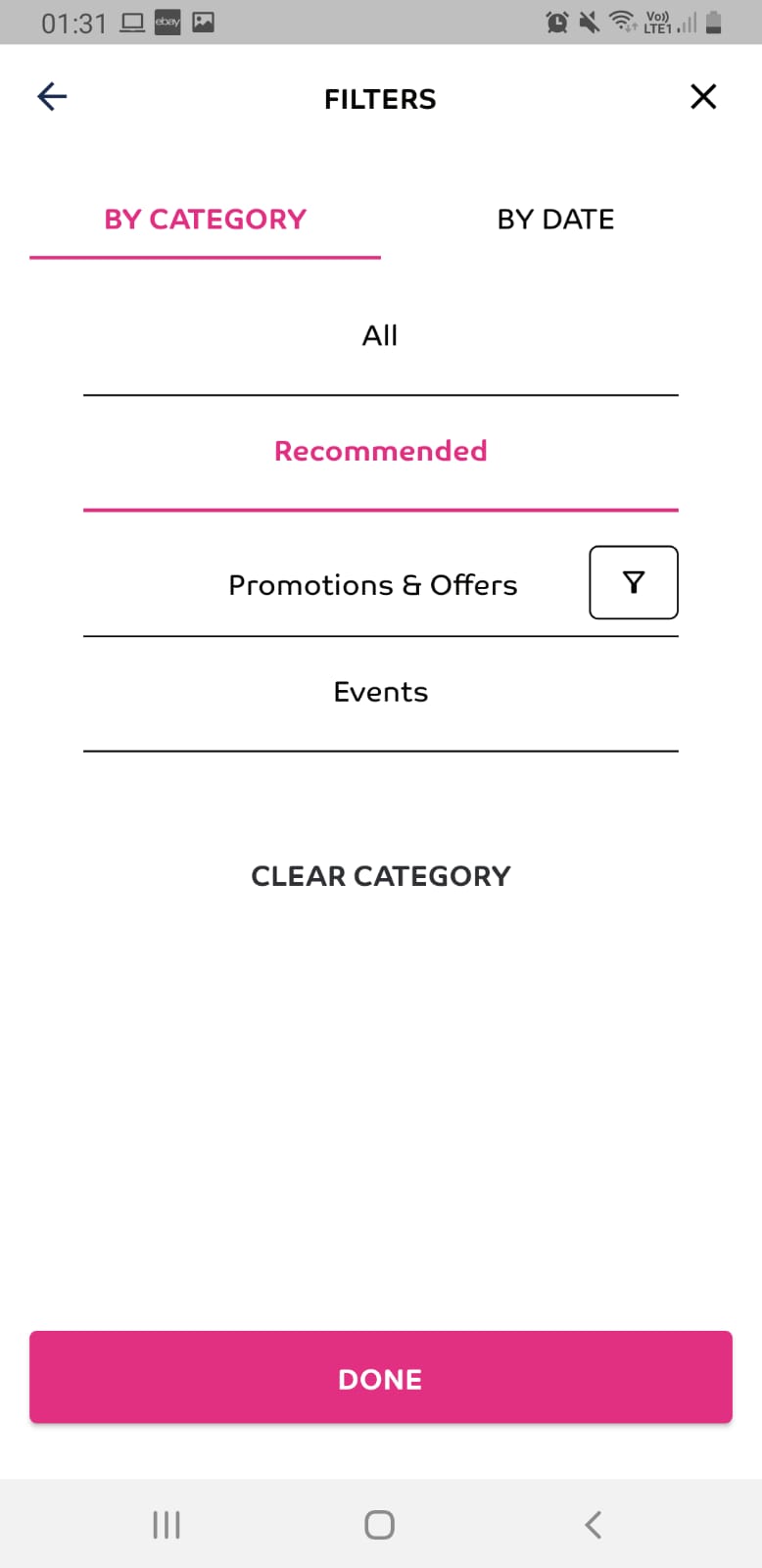Tap Clear Category to reset selection
Screen dimensions: 762x1568
[x=380, y=876]
